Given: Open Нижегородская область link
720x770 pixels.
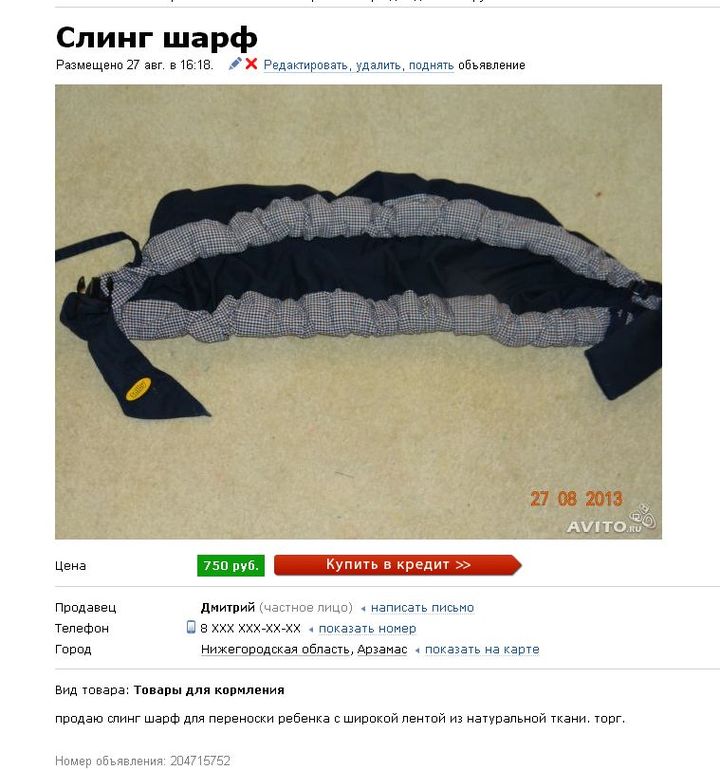Looking at the screenshot, I should (275, 650).
